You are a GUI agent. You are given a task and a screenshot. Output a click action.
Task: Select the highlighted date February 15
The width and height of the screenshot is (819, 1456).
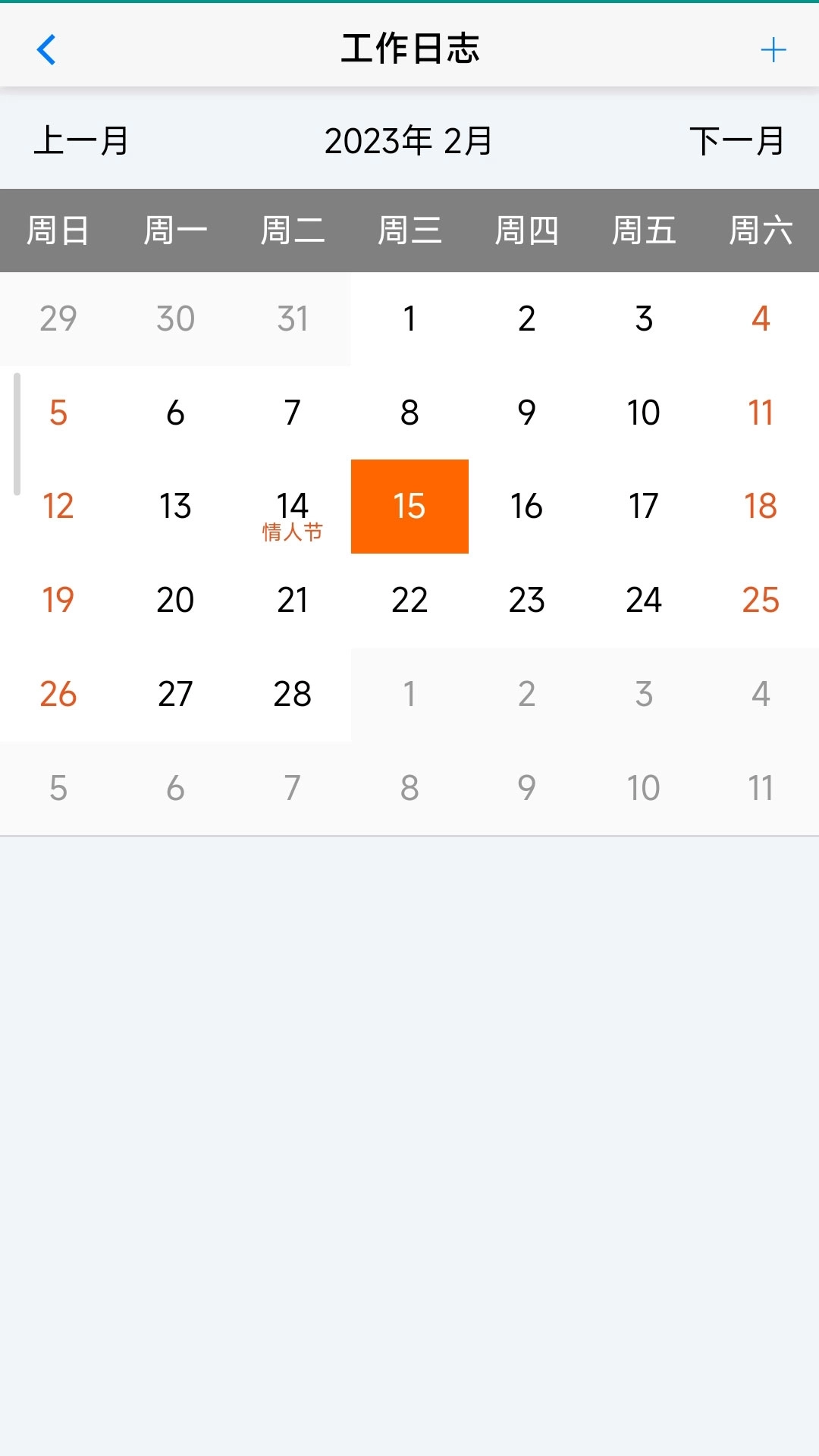tap(409, 507)
